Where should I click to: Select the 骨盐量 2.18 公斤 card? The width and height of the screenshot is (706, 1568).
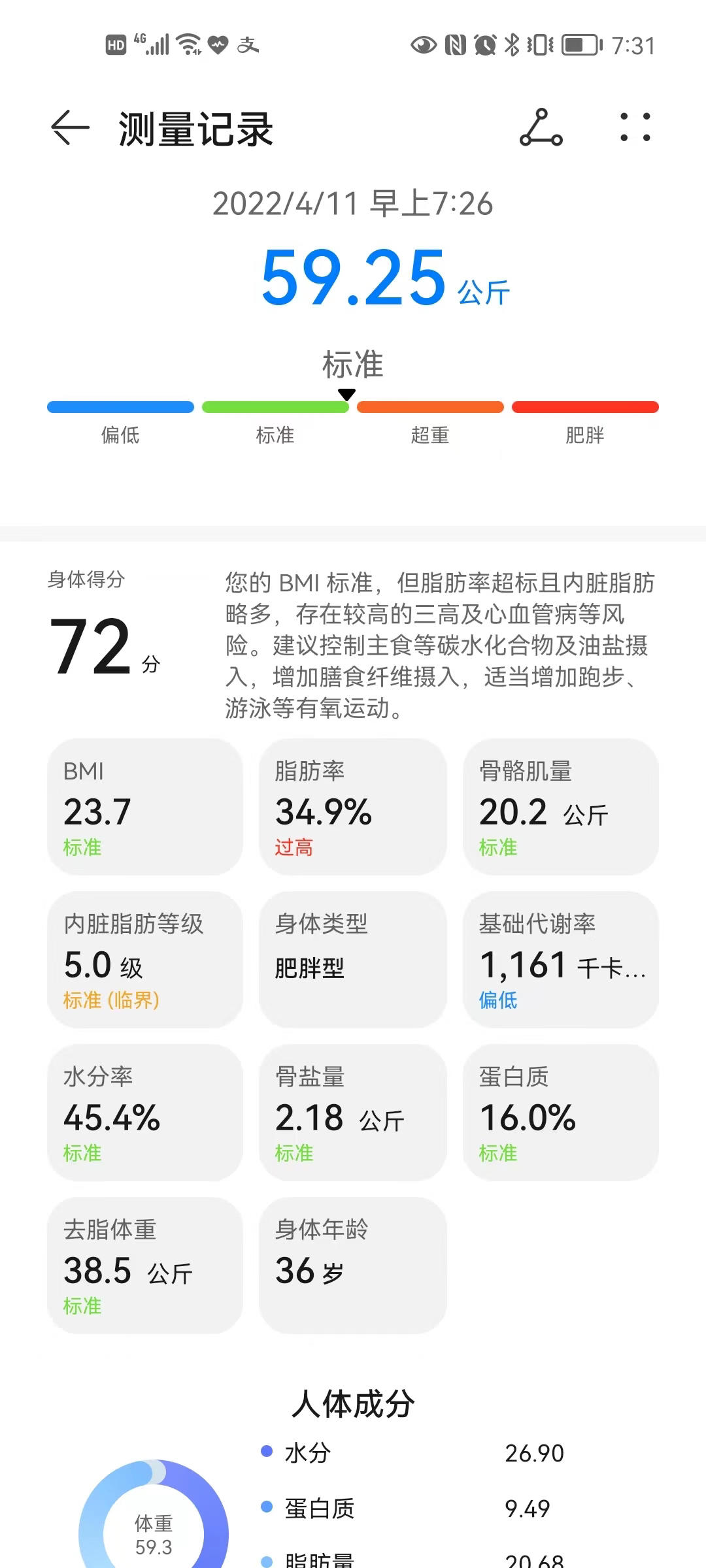[353, 1113]
